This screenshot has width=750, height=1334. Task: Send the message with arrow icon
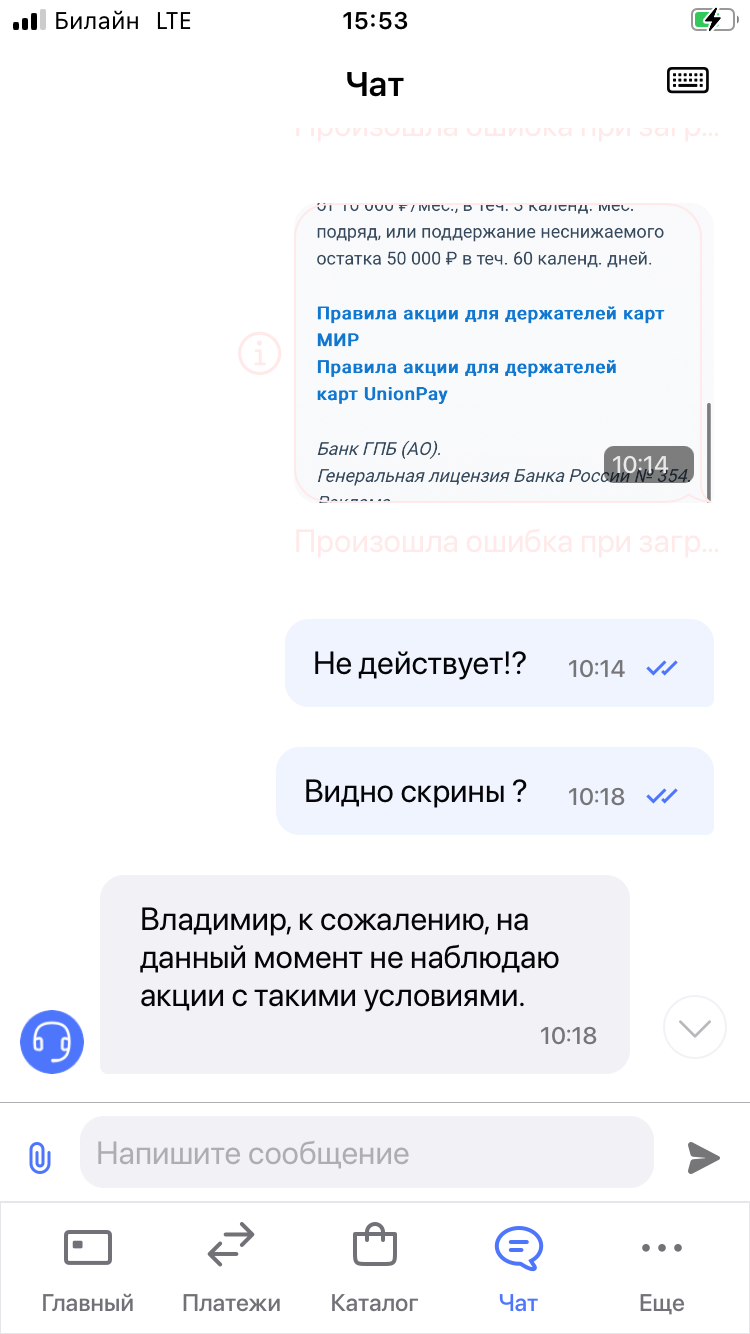(x=704, y=1157)
